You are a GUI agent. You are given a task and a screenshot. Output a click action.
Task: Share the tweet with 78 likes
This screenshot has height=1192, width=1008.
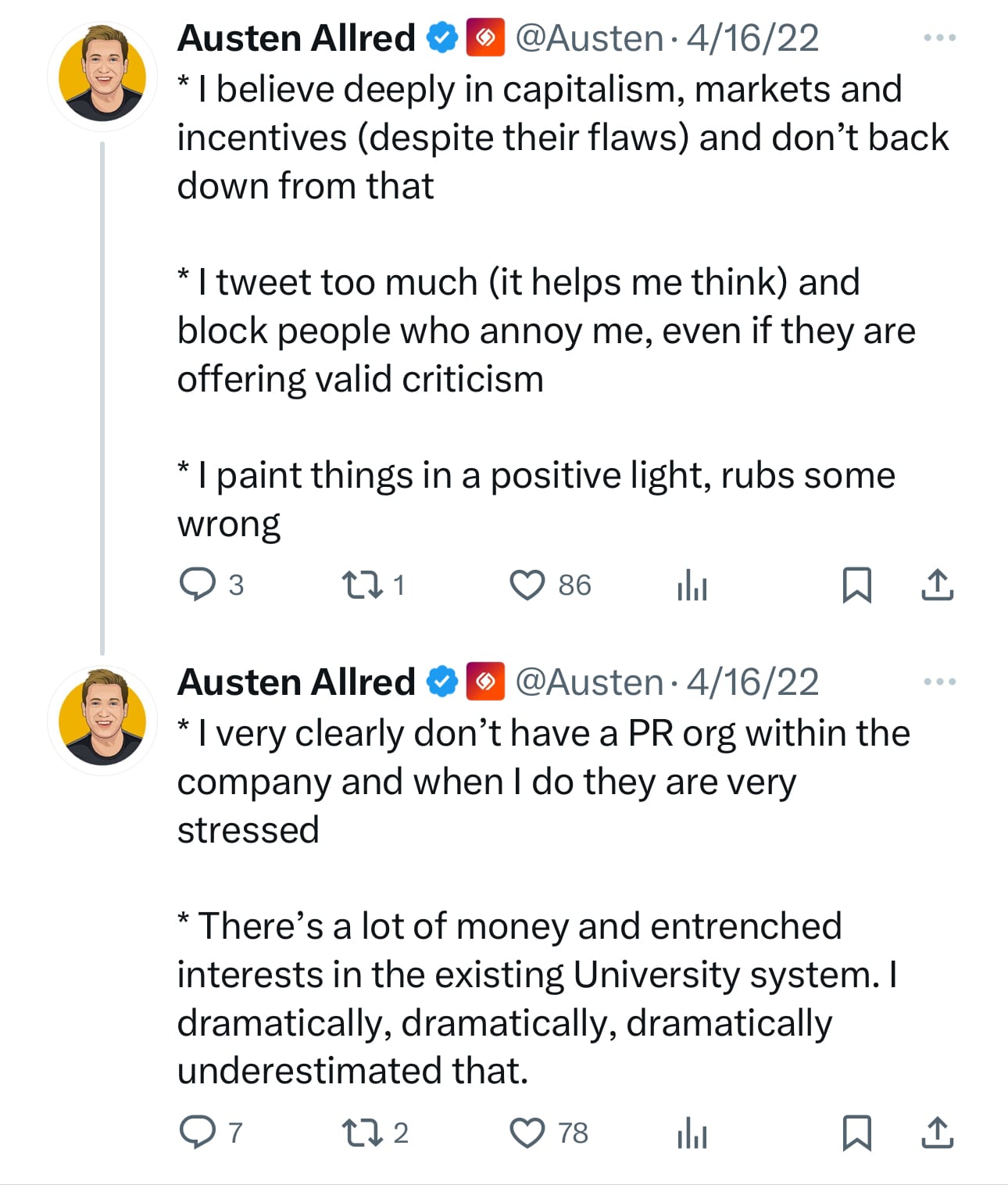coord(937,1133)
